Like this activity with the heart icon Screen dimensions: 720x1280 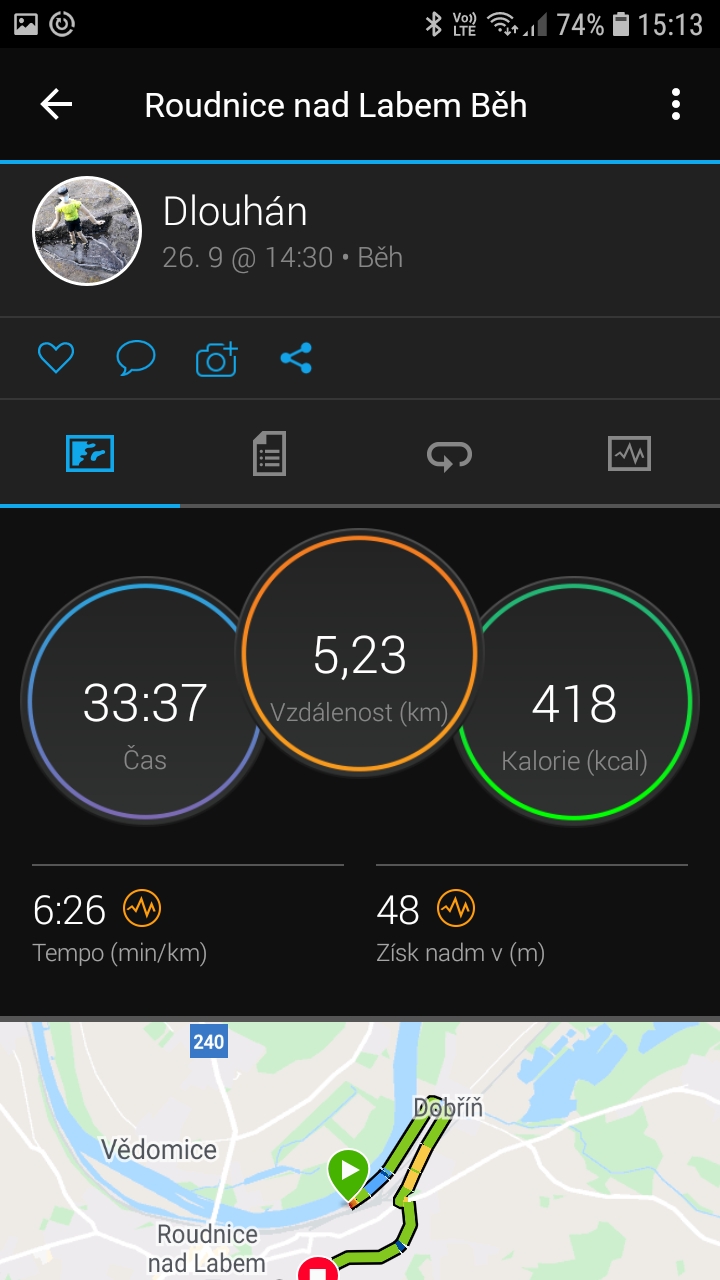[56, 358]
